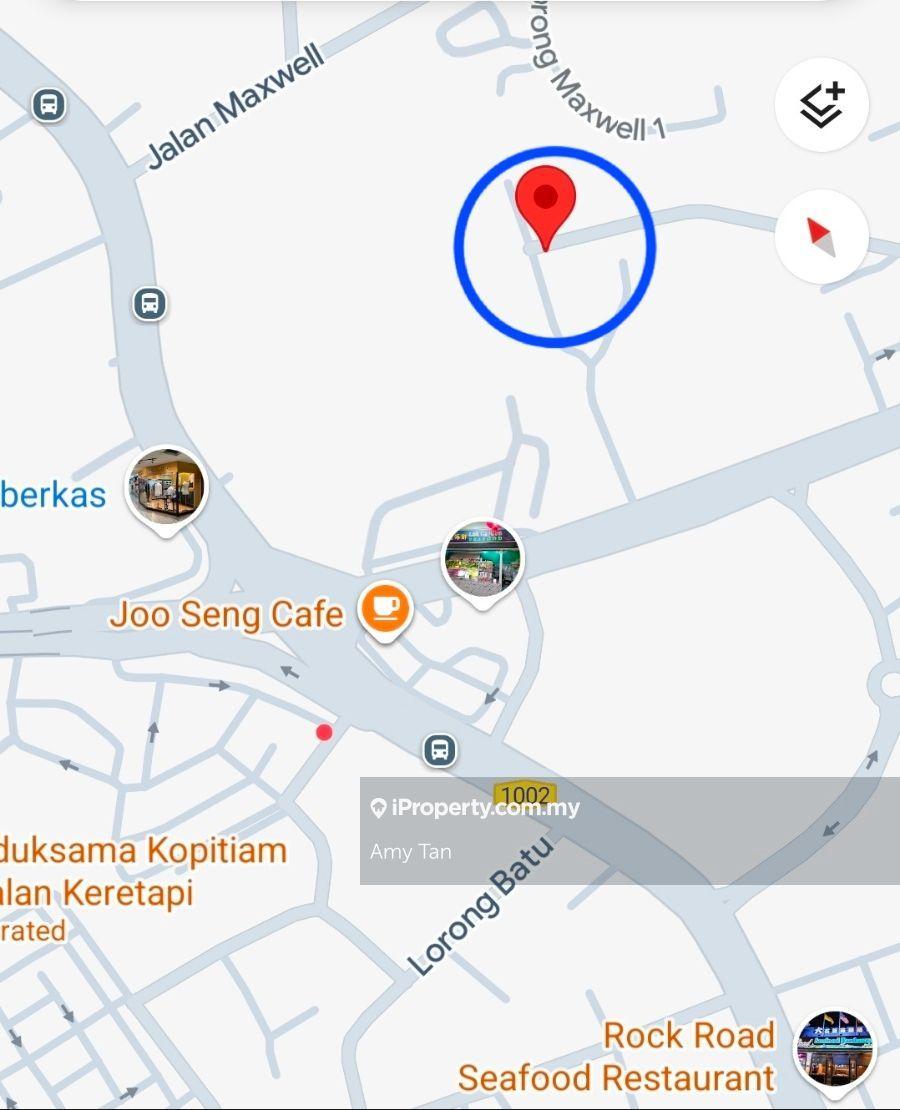
Task: Select the bus stop near Jalan Maxwell
Action: pos(48,104)
